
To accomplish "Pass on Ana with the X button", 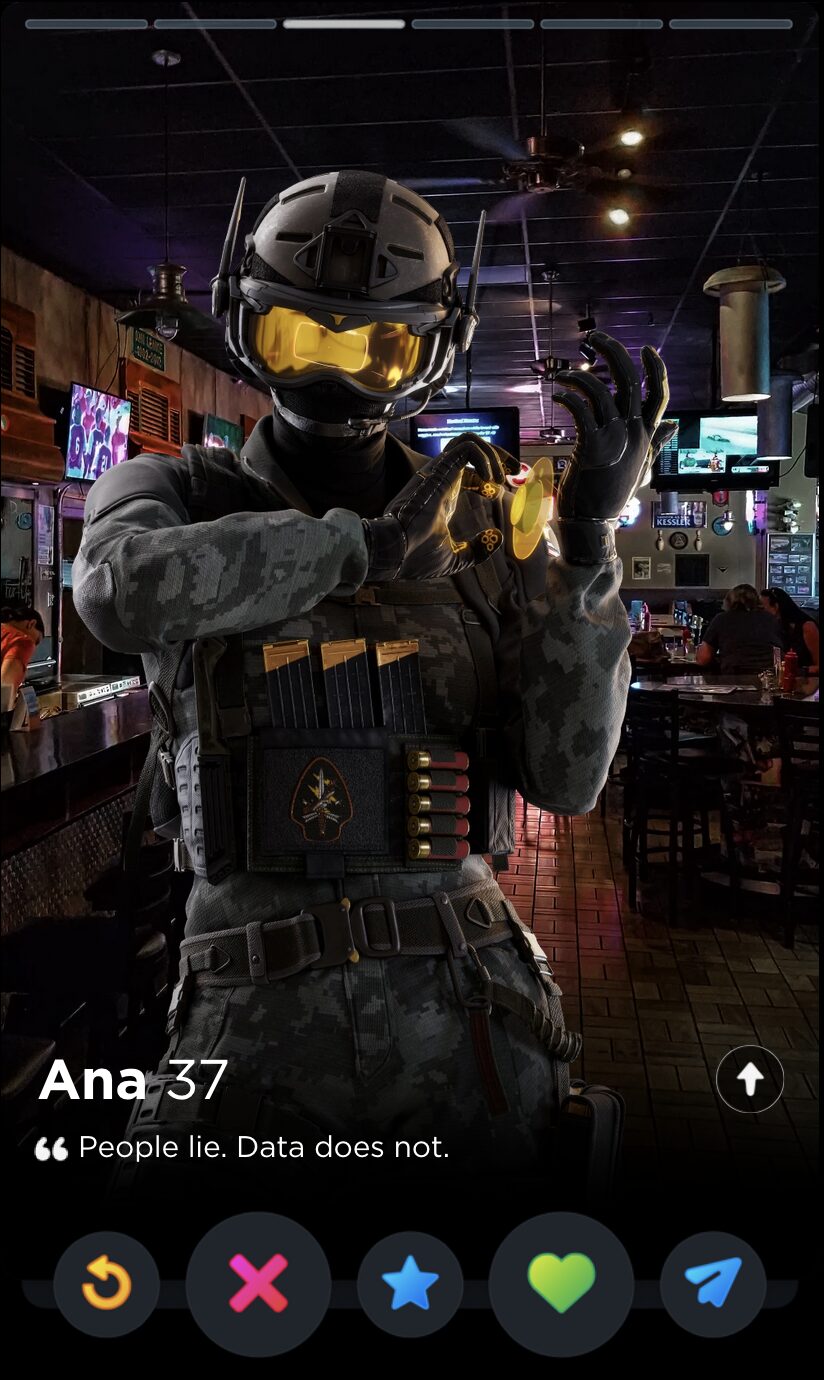I will click(x=258, y=1283).
